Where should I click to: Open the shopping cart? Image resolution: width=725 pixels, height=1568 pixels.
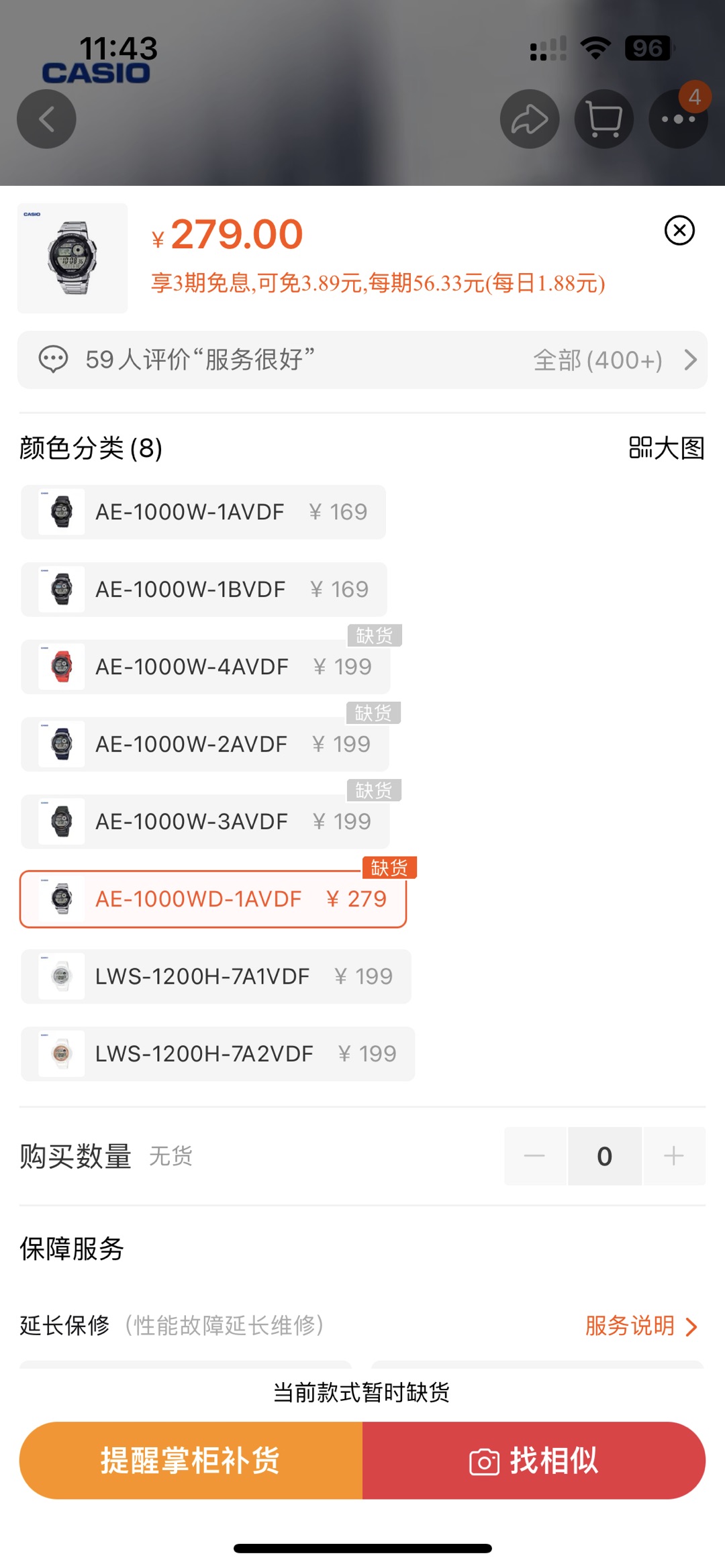tap(603, 119)
